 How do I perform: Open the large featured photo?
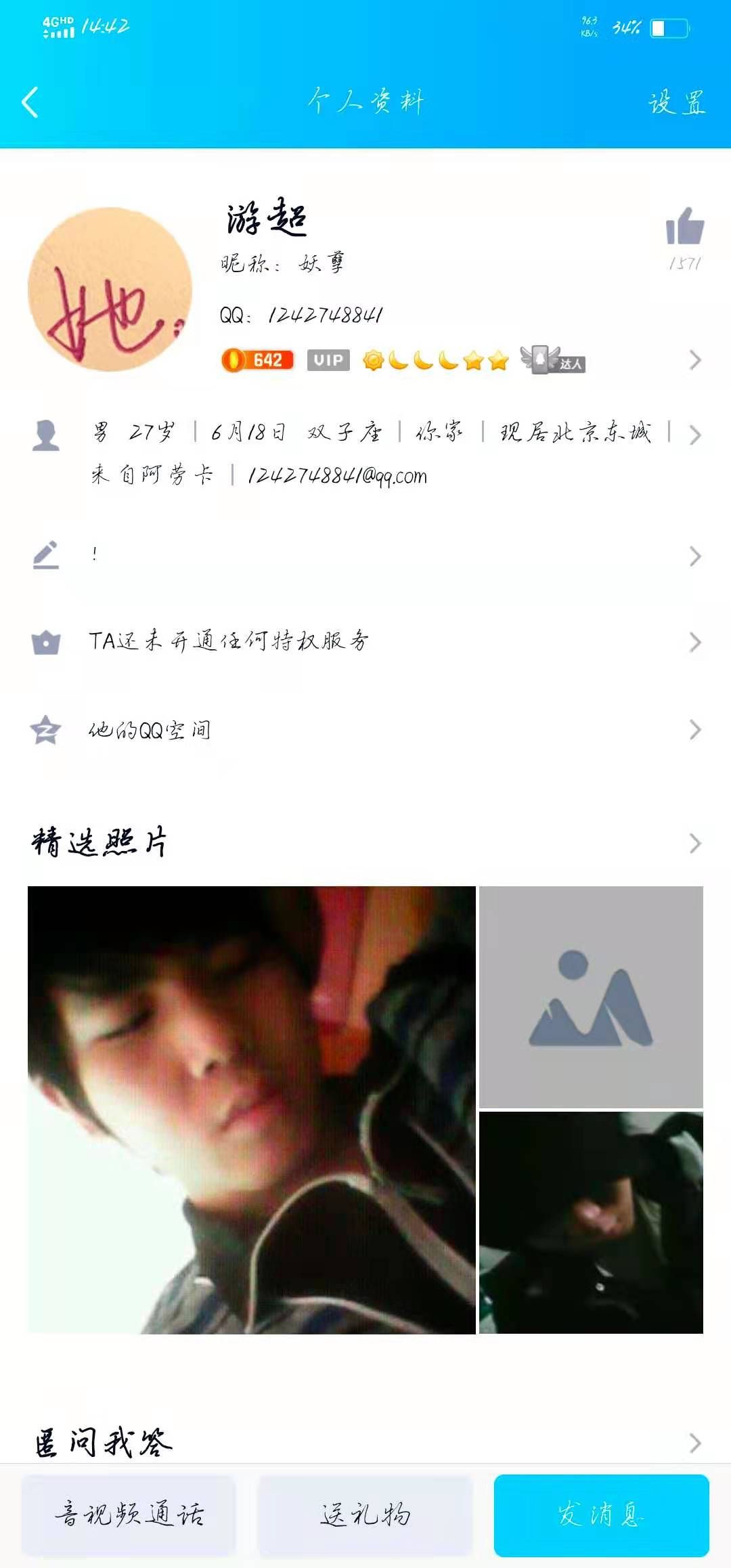[251, 1110]
